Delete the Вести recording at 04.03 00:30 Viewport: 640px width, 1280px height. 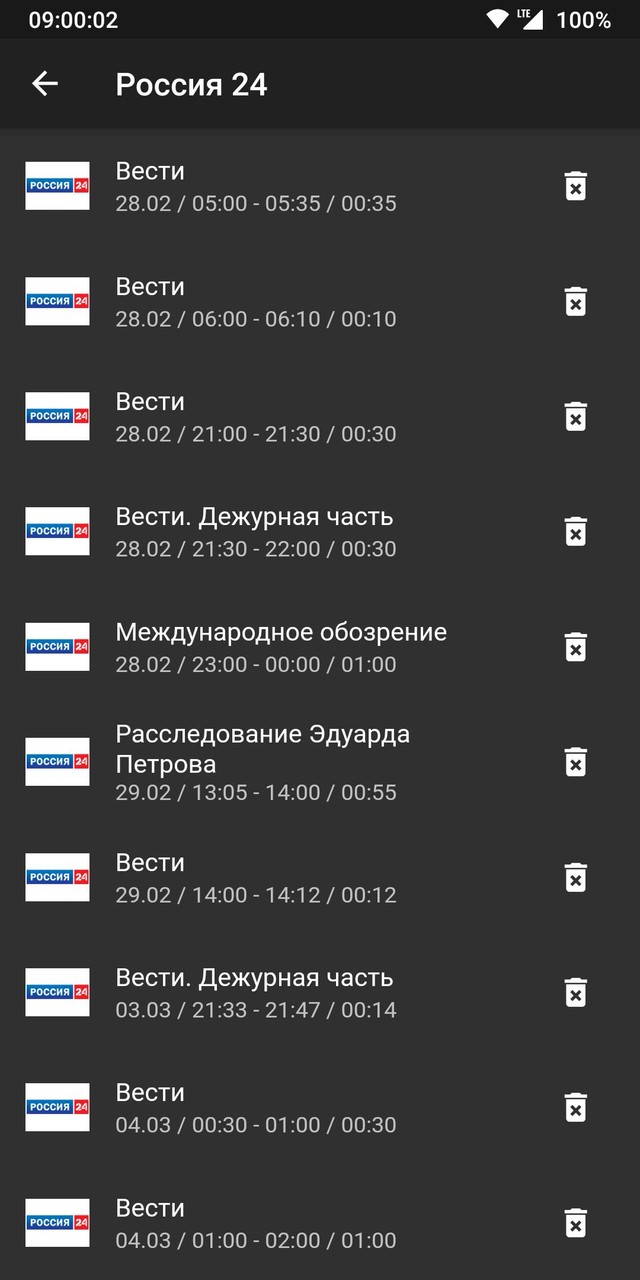575,1107
